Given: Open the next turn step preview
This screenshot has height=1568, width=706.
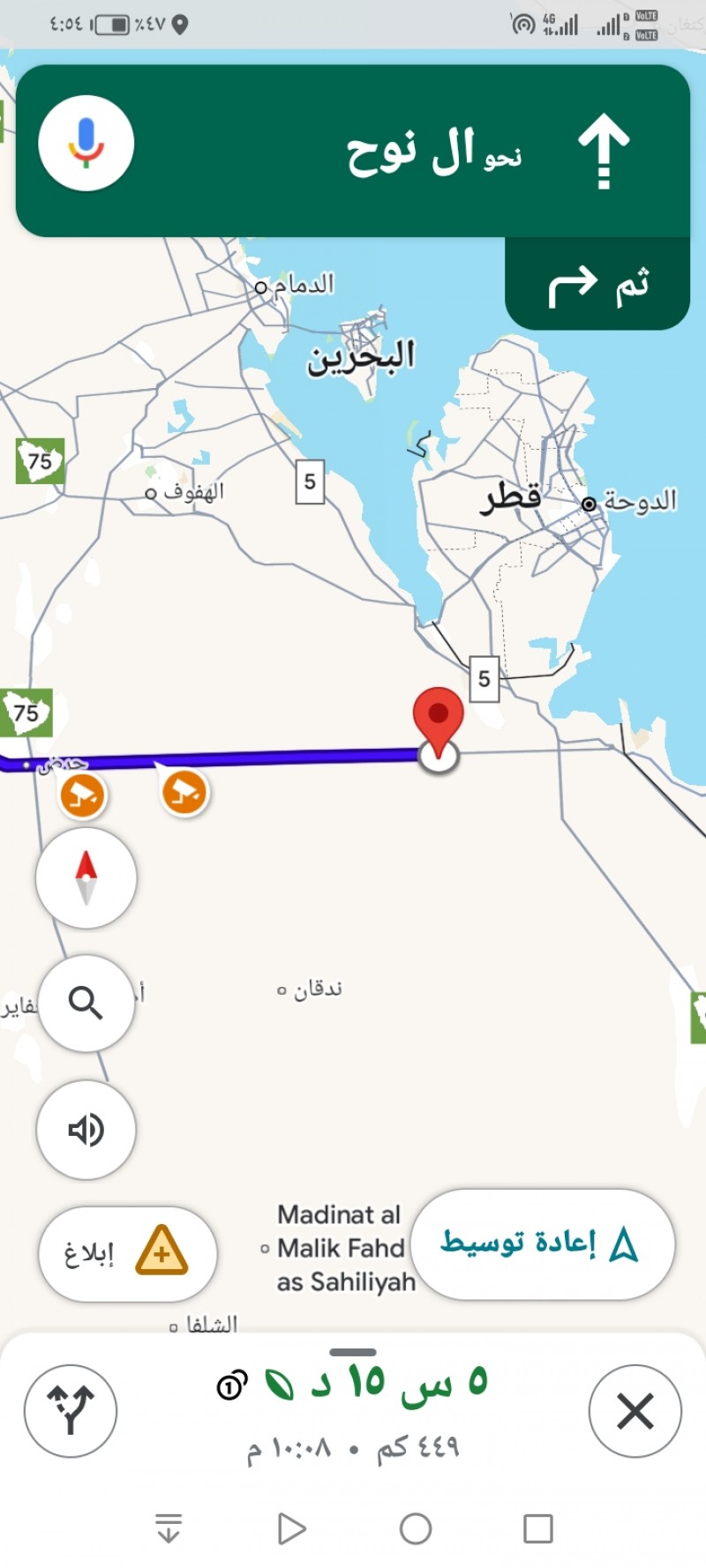Looking at the screenshot, I should [x=597, y=285].
